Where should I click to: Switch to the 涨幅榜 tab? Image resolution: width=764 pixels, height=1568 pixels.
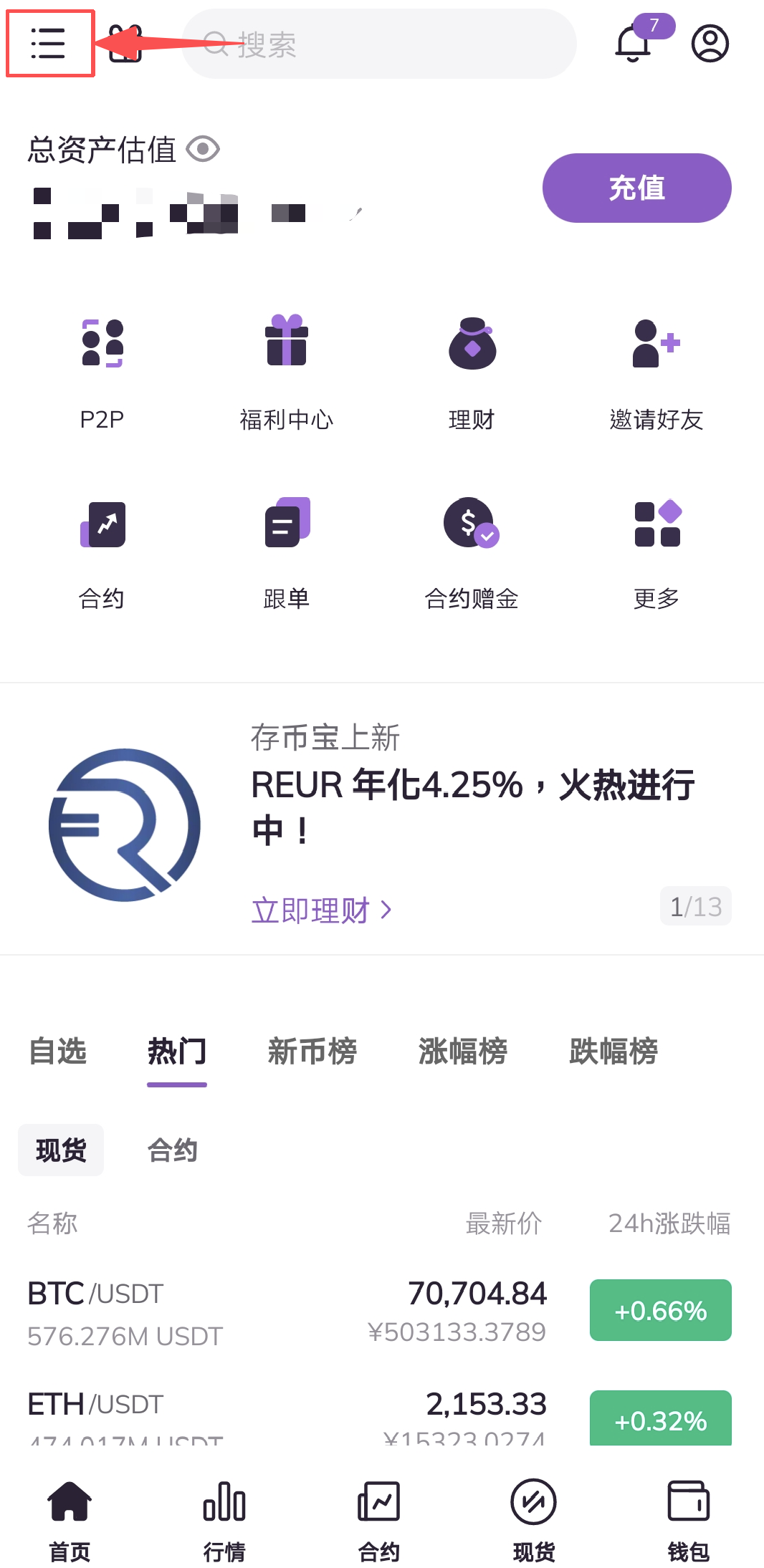click(462, 1052)
